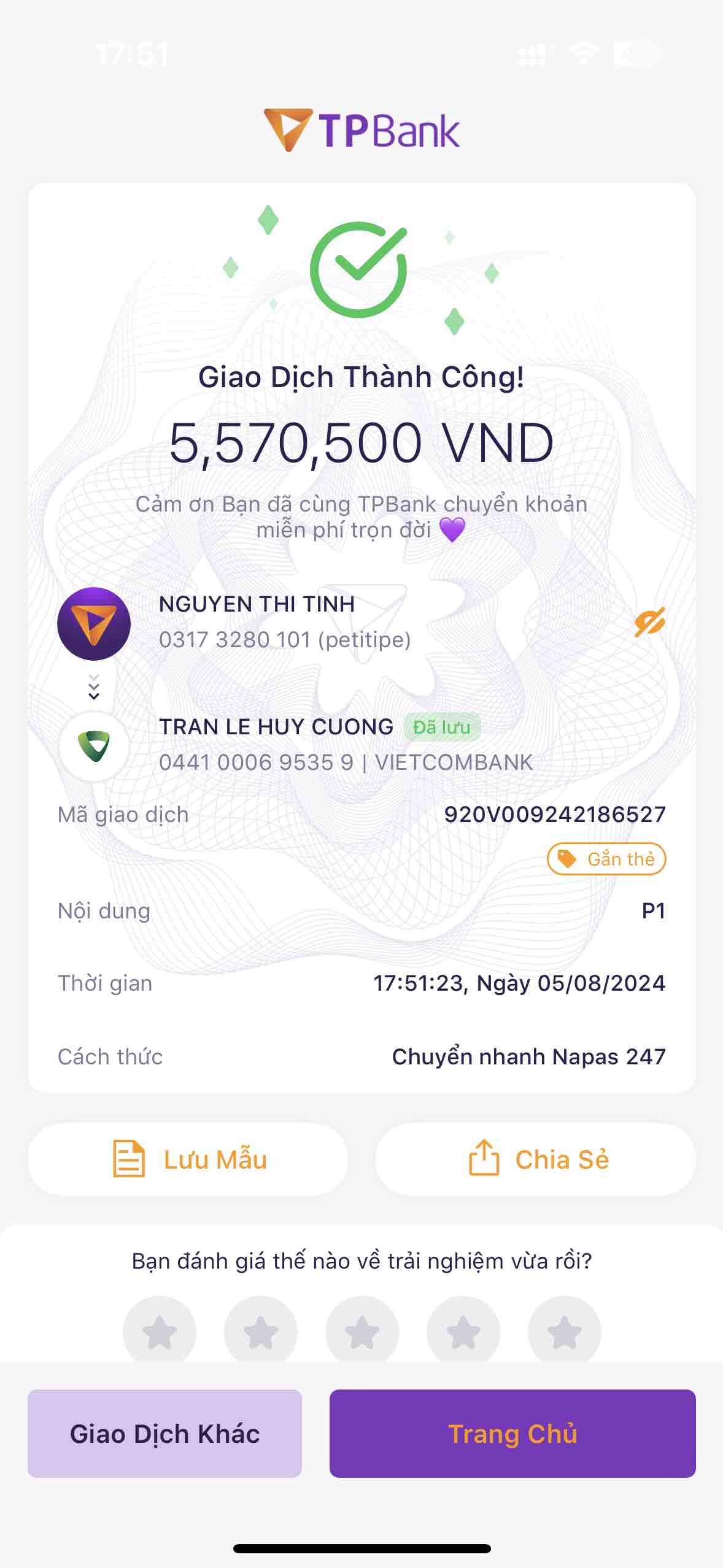723x1568 pixels.
Task: Share receipt via Chia Sẻ
Action: pyautogui.click(x=535, y=1159)
